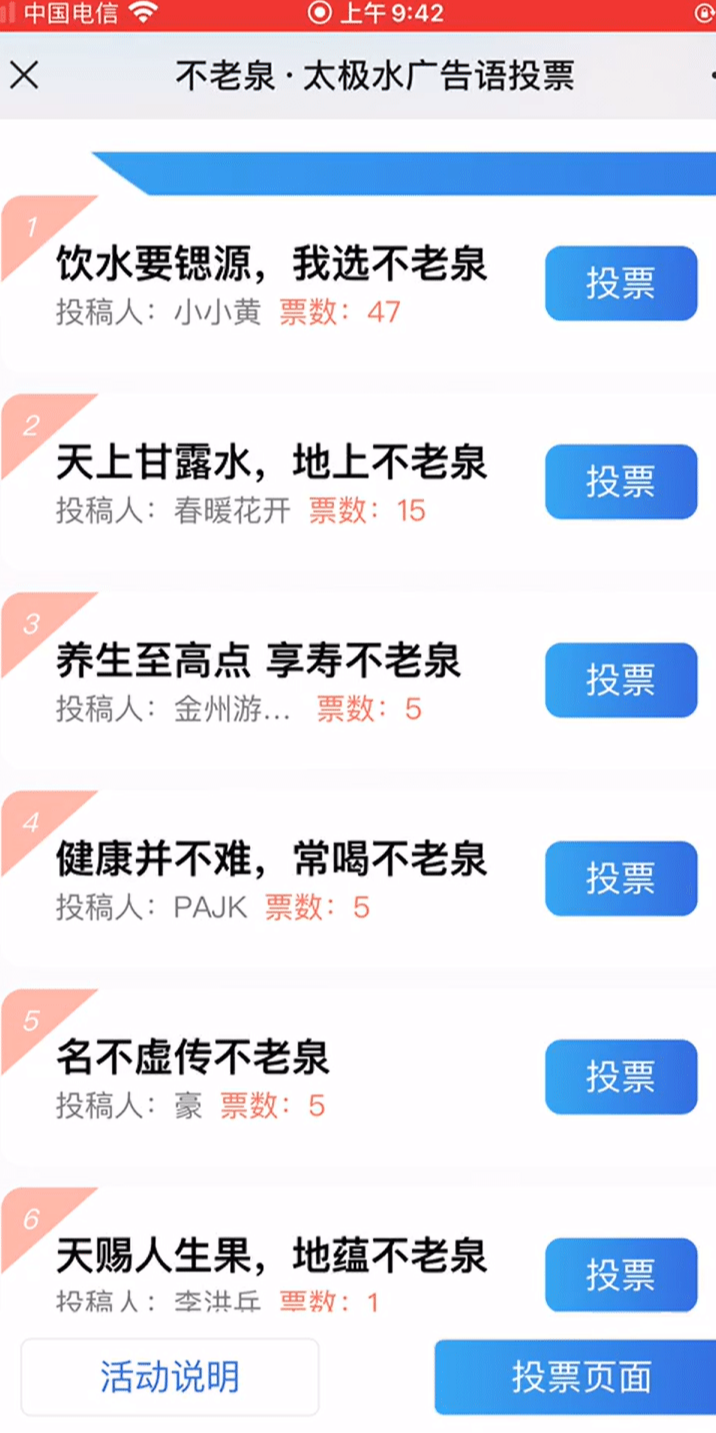Open 活动说明 activity rules
This screenshot has width=716, height=1433.
pyautogui.click(x=170, y=1377)
